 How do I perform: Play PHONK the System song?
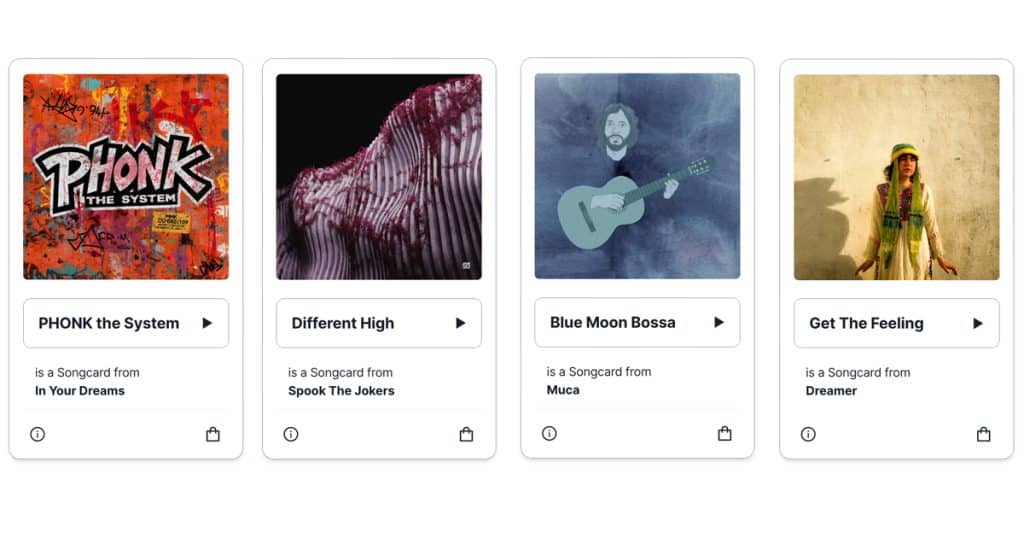click(207, 323)
